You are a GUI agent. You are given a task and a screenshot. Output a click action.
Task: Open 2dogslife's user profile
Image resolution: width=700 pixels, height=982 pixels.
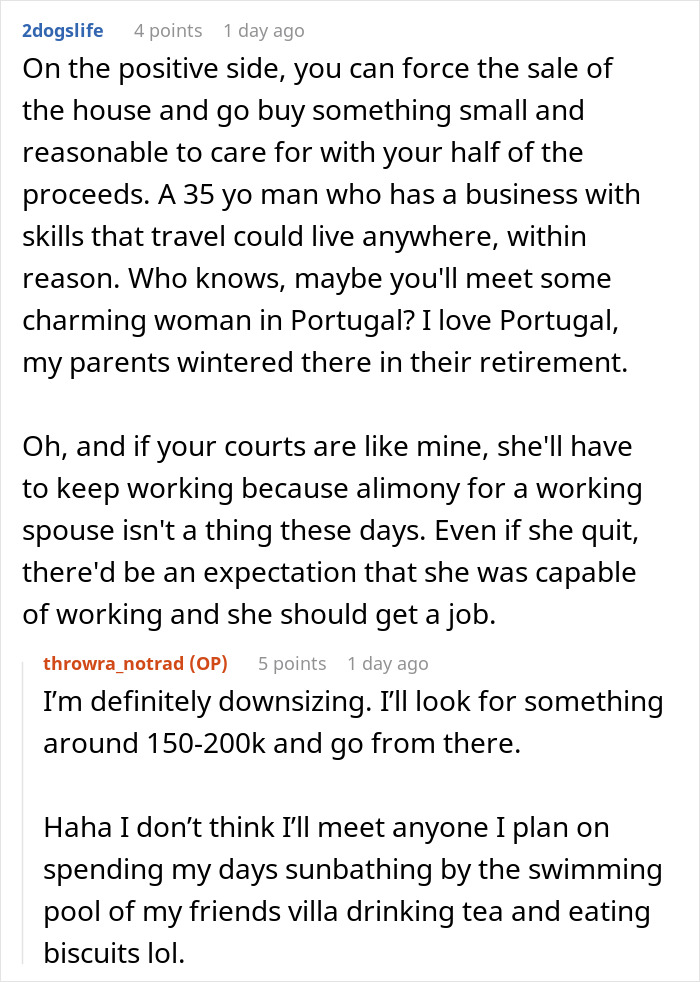click(62, 31)
